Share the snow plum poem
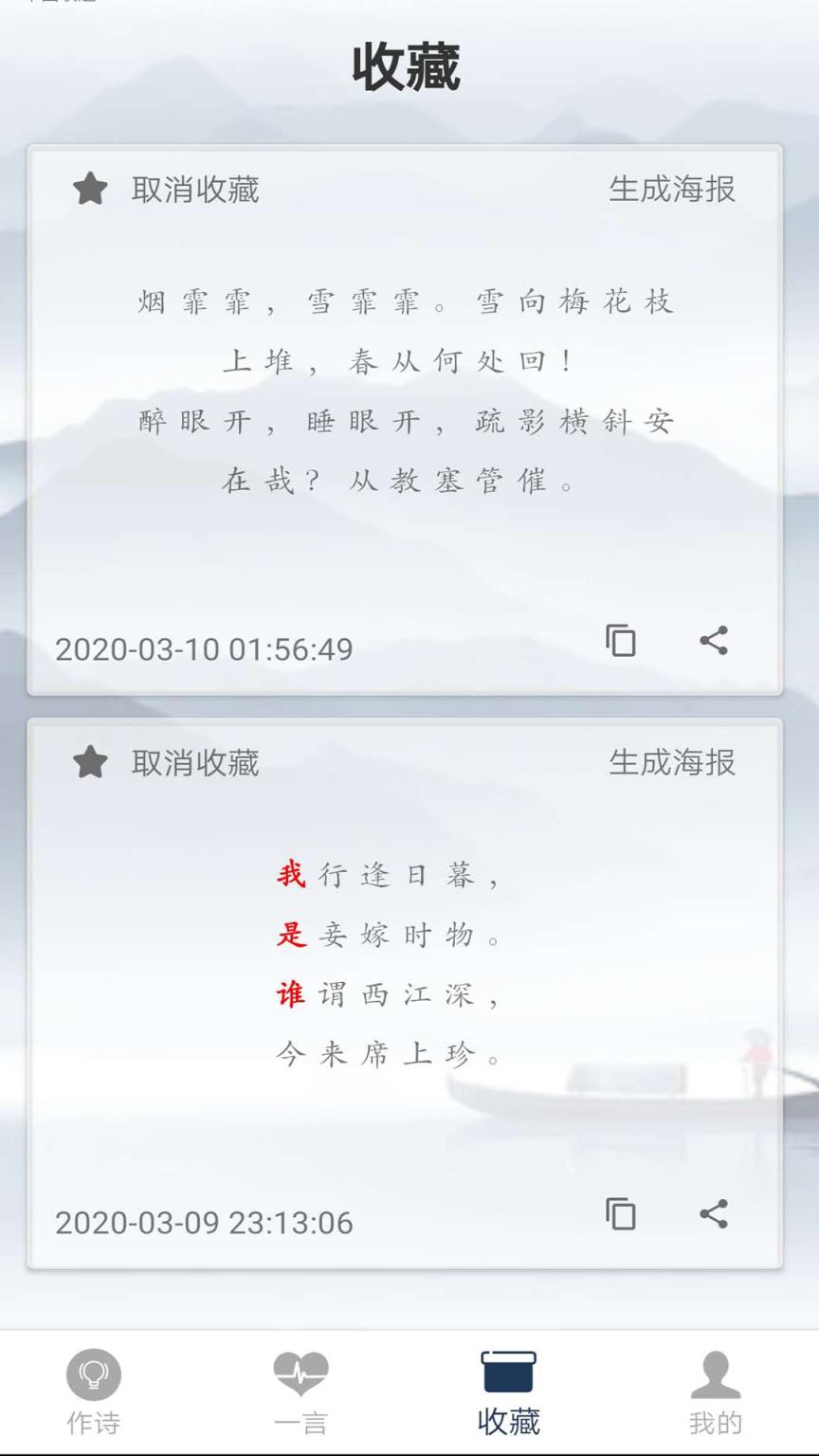 tap(713, 643)
